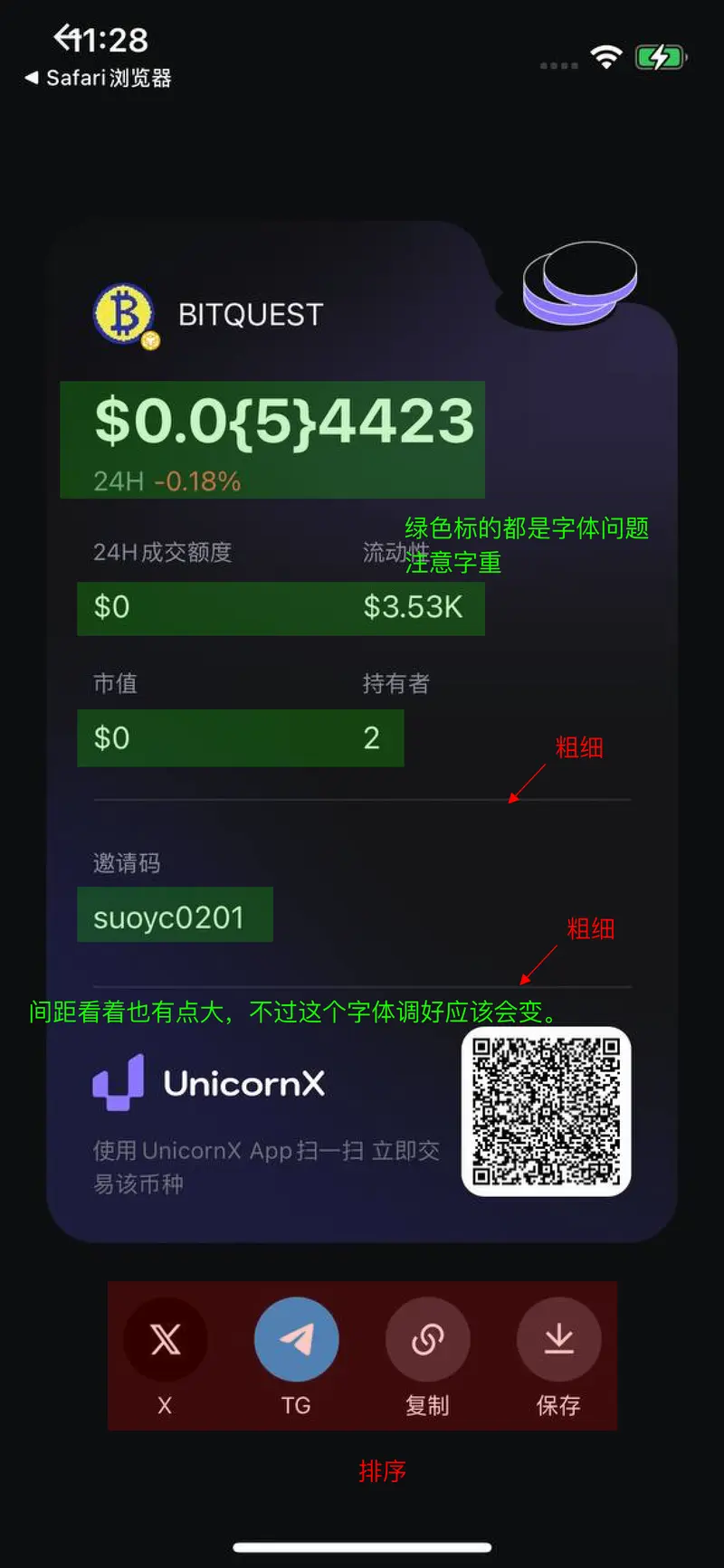This screenshot has width=724, height=1568.
Task: Tap 复制 to copy the link
Action: click(427, 1340)
